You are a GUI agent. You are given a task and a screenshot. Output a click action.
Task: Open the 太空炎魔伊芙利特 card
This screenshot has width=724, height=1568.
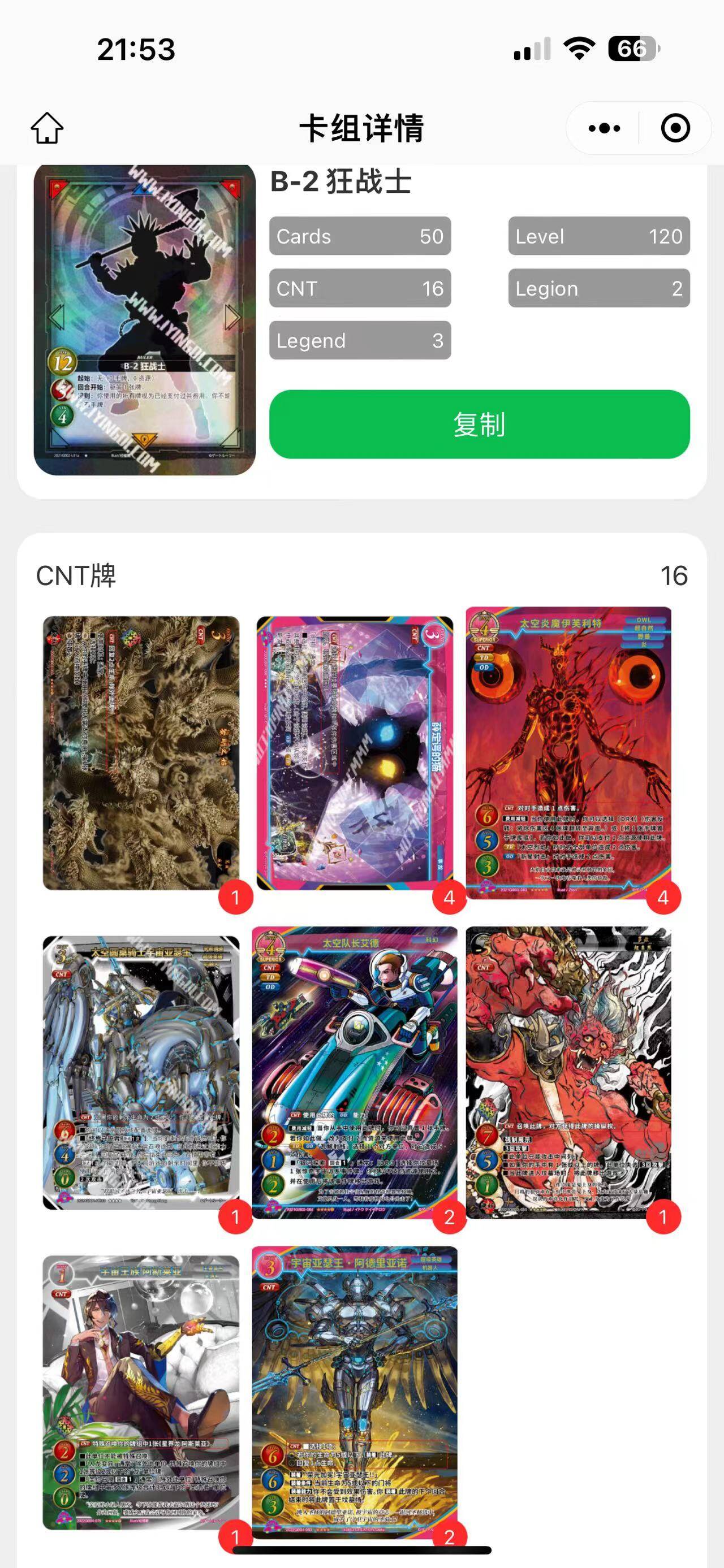(568, 752)
